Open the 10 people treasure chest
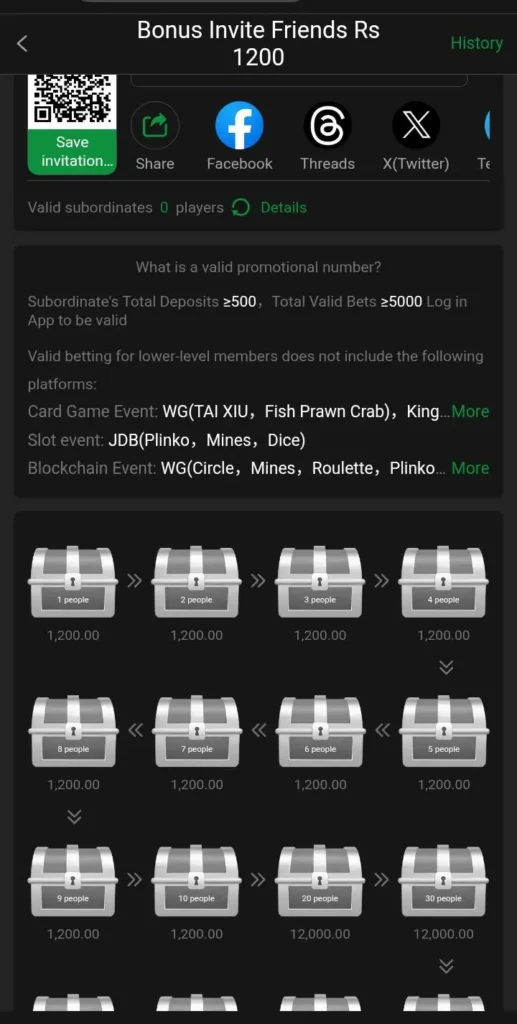The width and height of the screenshot is (517, 1024). pos(196,881)
